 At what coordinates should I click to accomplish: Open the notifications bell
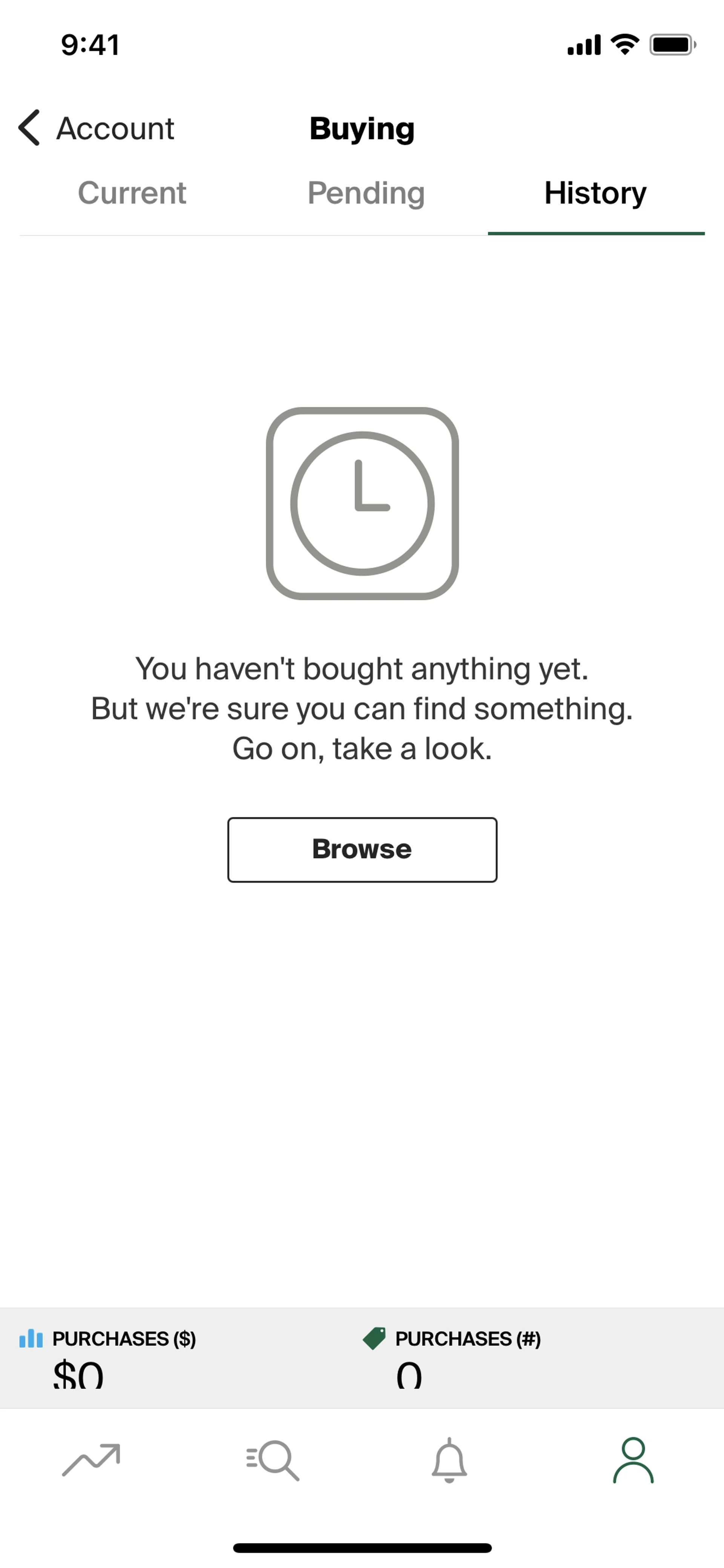[449, 1460]
